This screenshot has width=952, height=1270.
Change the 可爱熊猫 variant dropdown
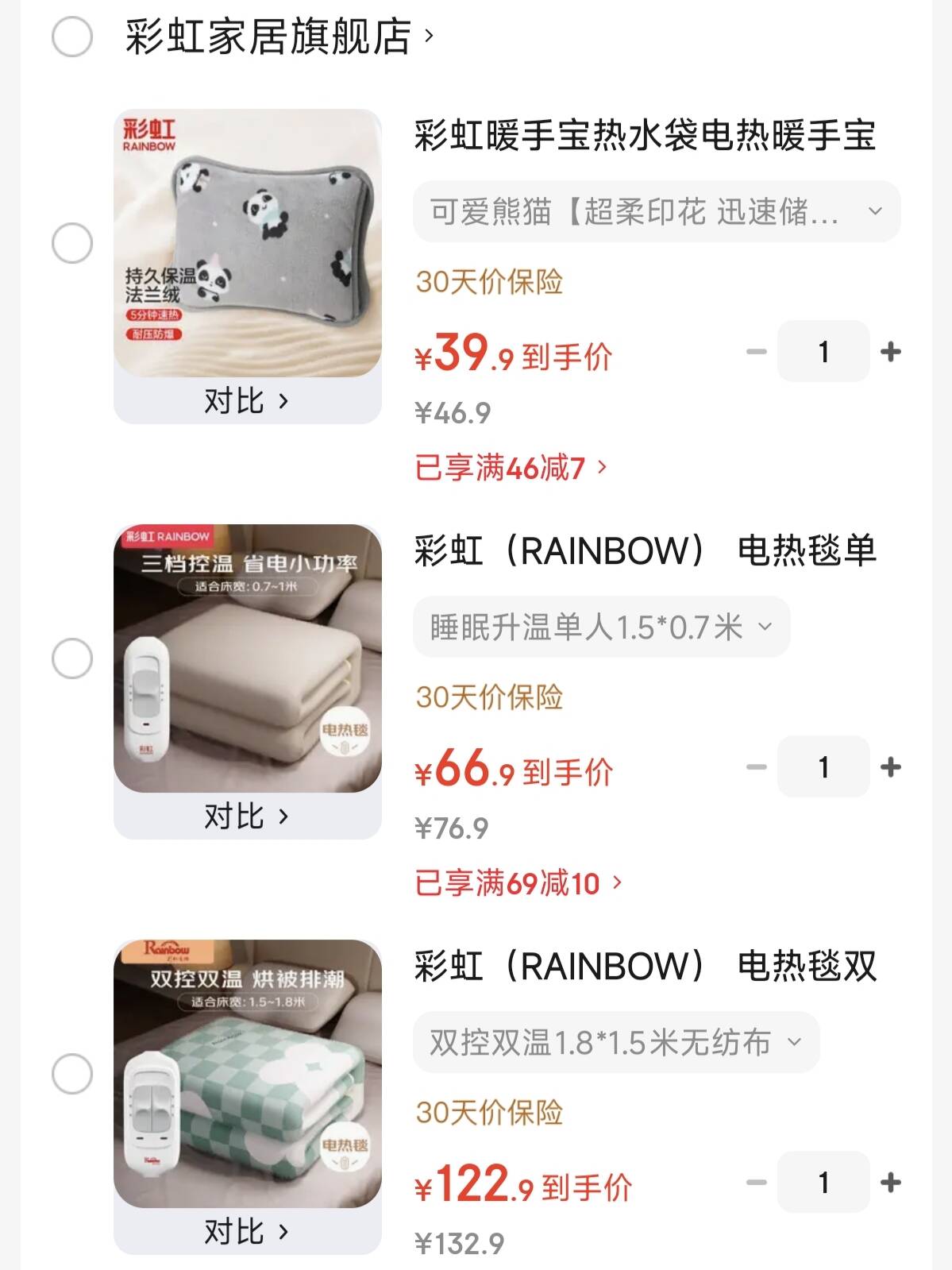(x=656, y=212)
